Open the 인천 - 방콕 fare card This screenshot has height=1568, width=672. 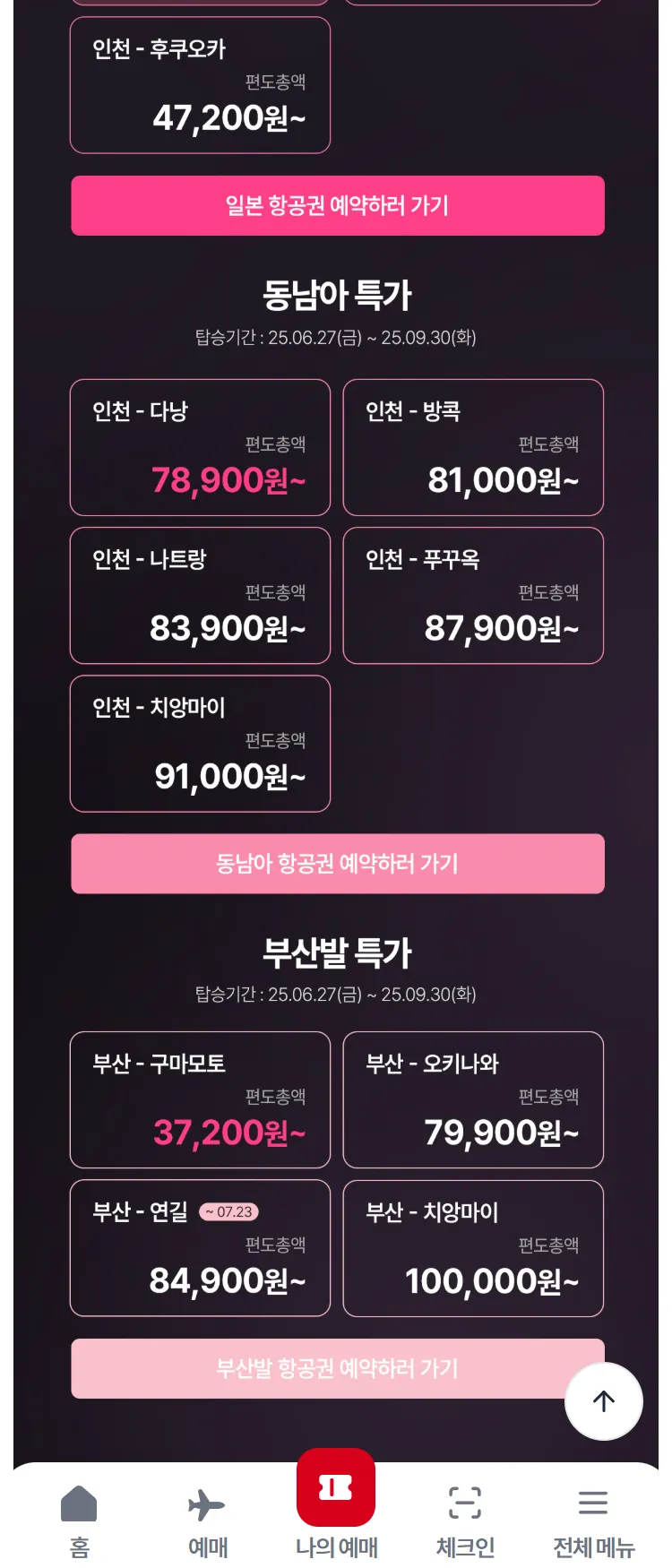(473, 447)
